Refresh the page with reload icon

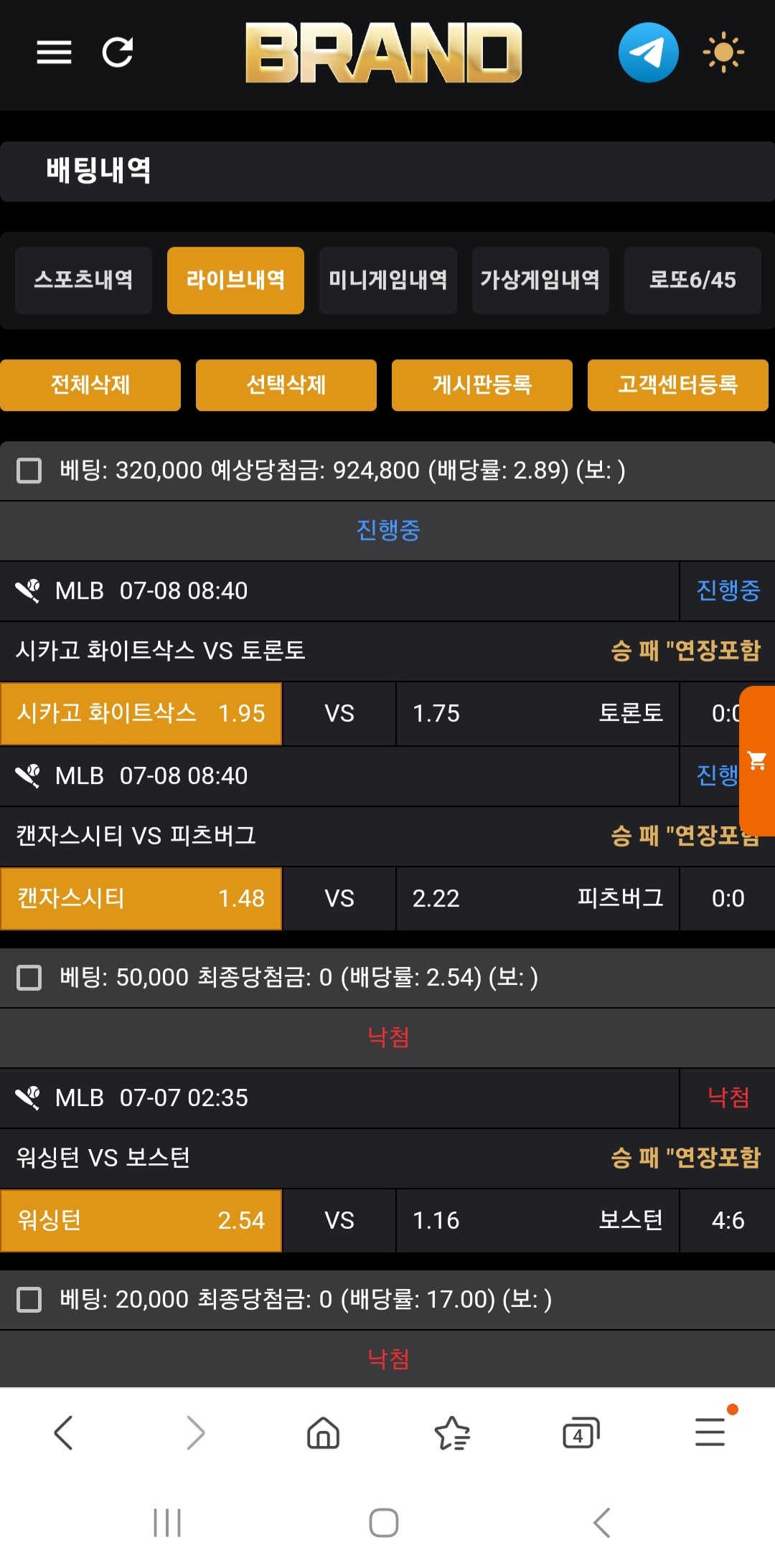click(x=118, y=52)
